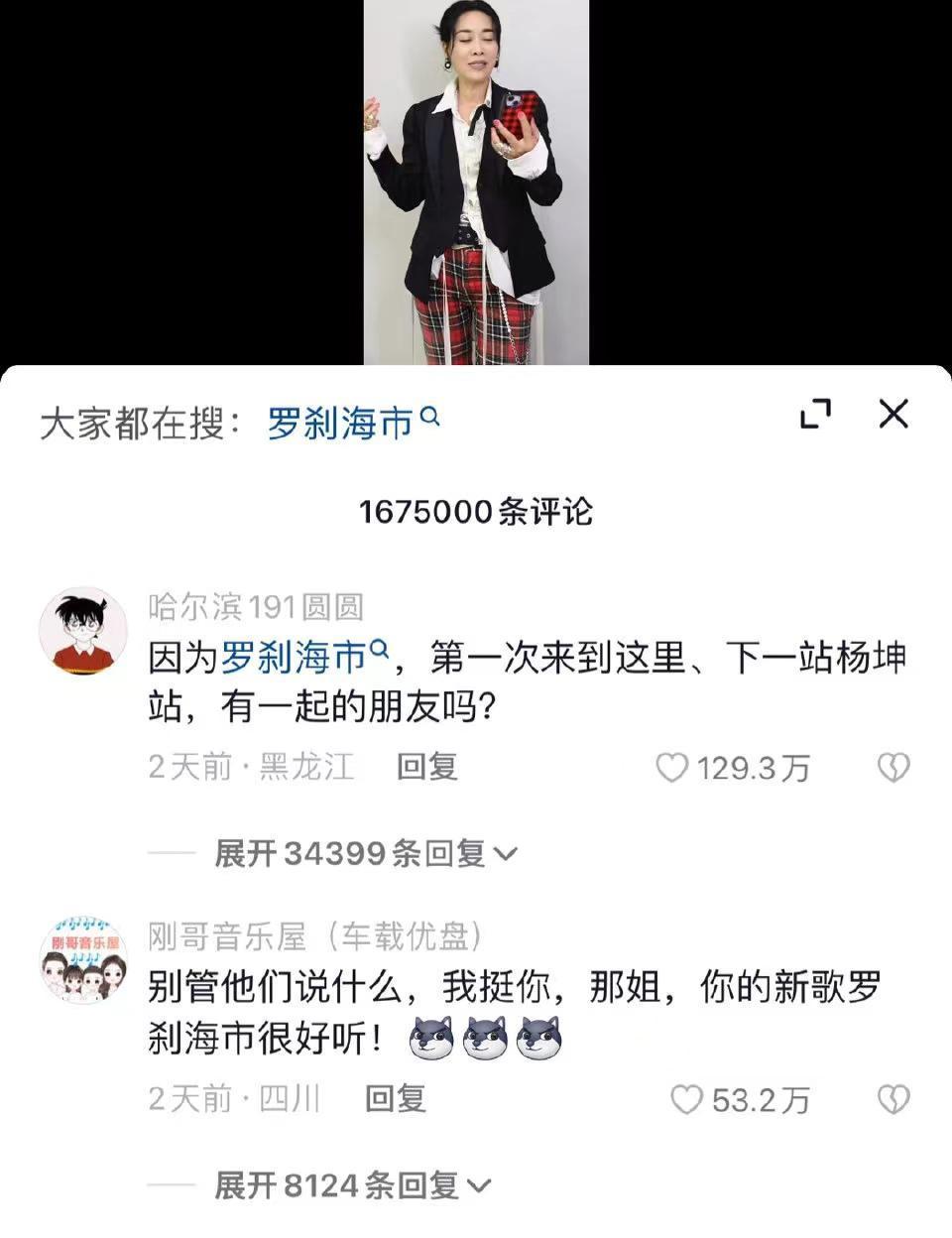This screenshot has height=1238, width=952.
Task: Open username 哈尔滨191圆圆
Action: click(256, 607)
